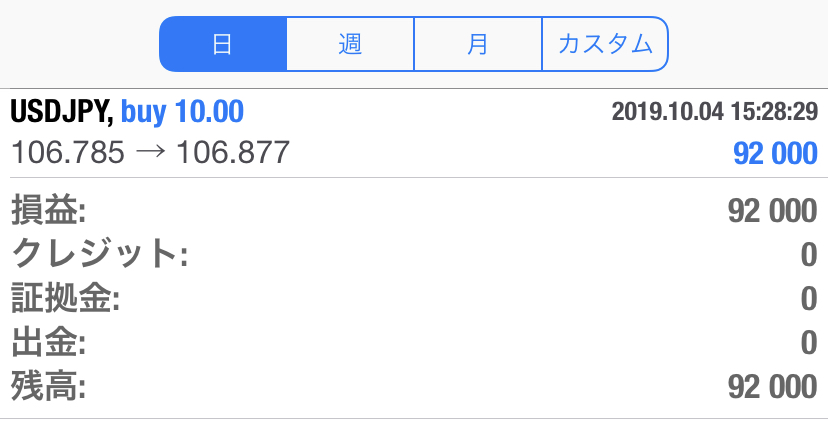
Task: Select the 日 (day) period tab
Action: (223, 44)
